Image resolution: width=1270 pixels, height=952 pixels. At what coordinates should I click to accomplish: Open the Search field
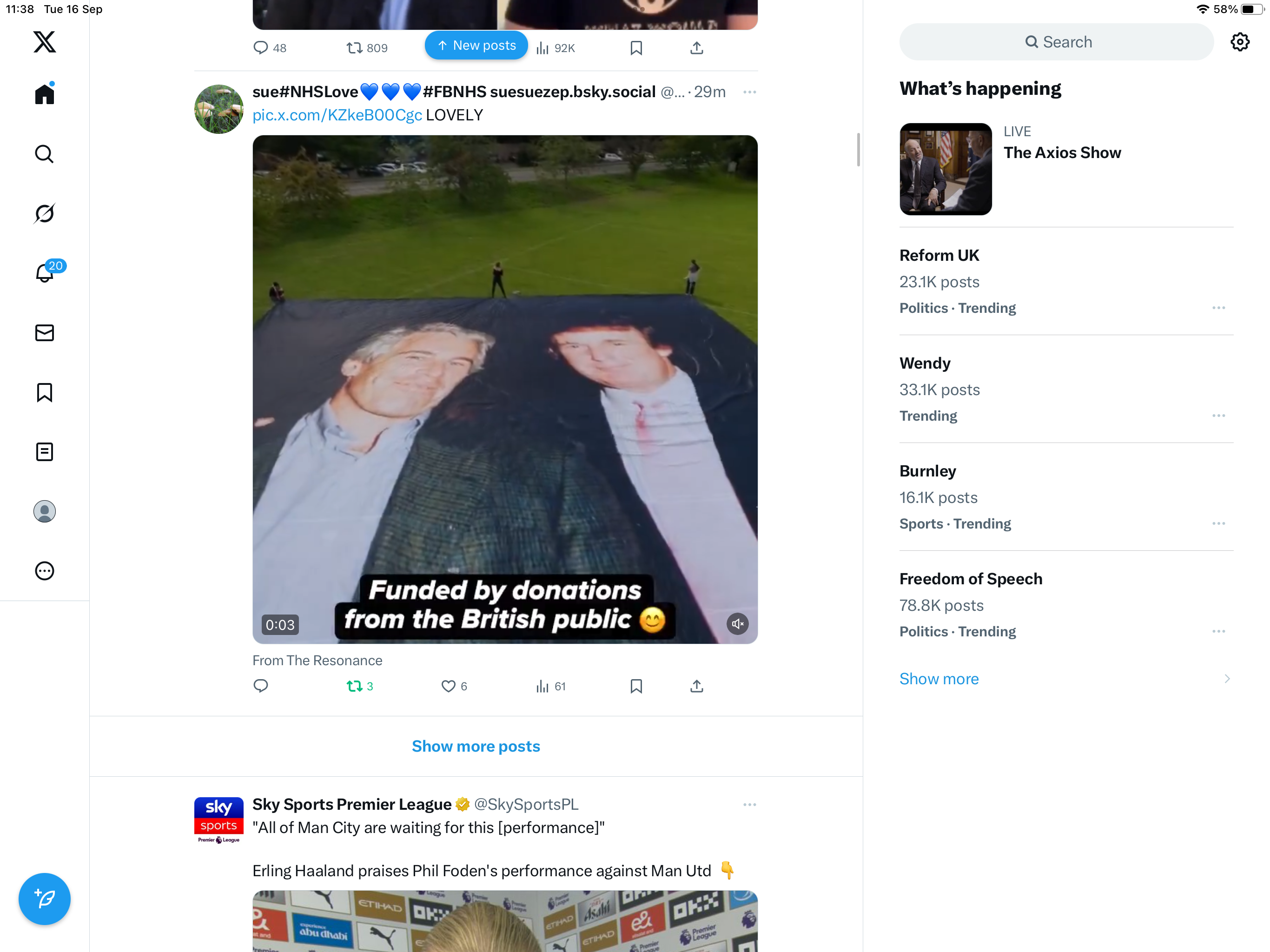pyautogui.click(x=1056, y=42)
